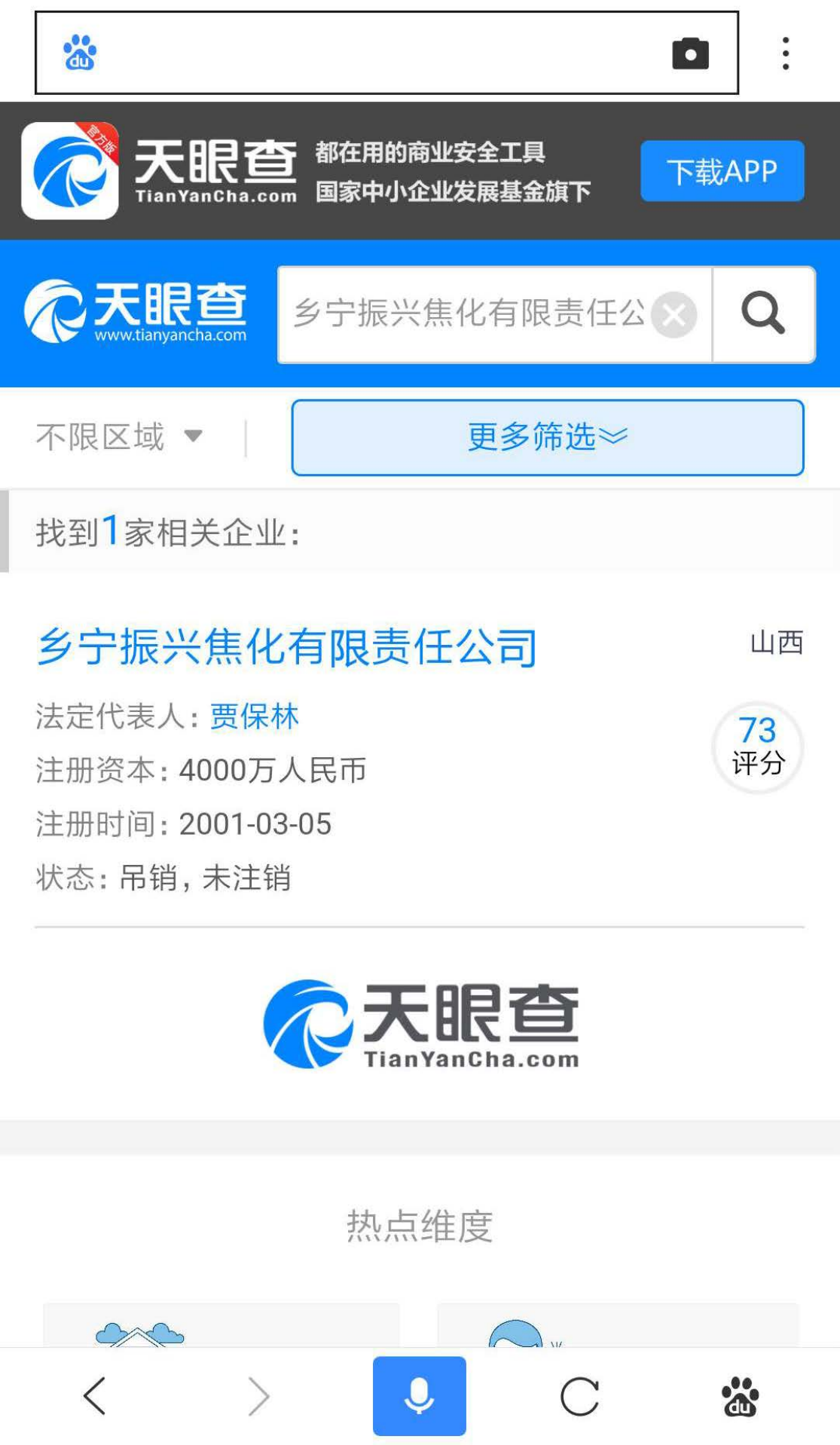Open the browser overflow menu
This screenshot has width=840, height=1445.
786,53
